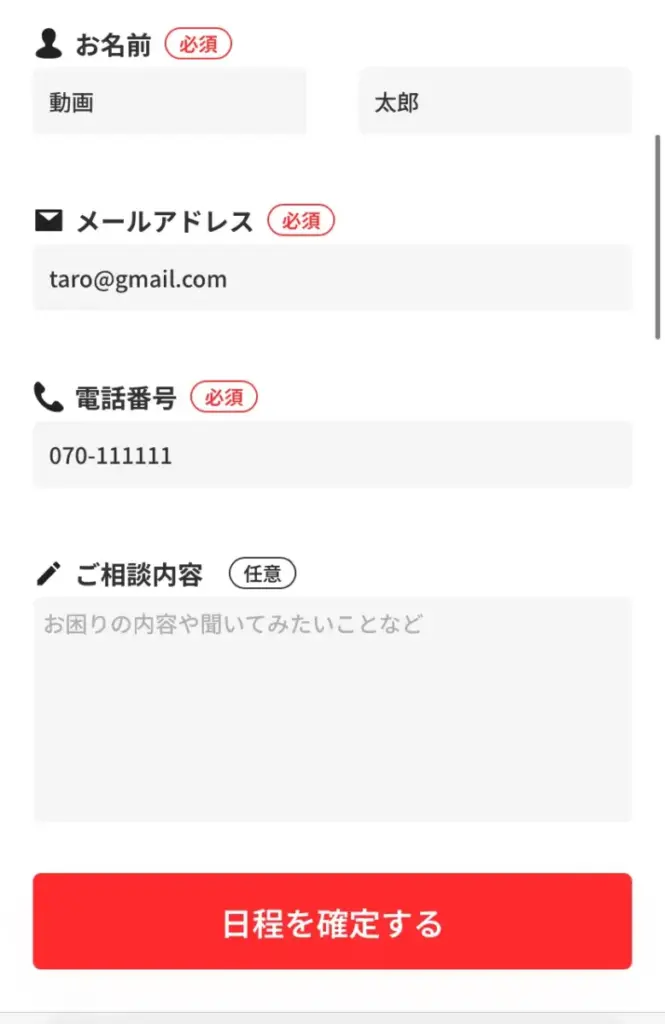Viewport: 665px width, 1024px height.
Task: Confirm schedule with 日程を確定する button
Action: [x=332, y=921]
